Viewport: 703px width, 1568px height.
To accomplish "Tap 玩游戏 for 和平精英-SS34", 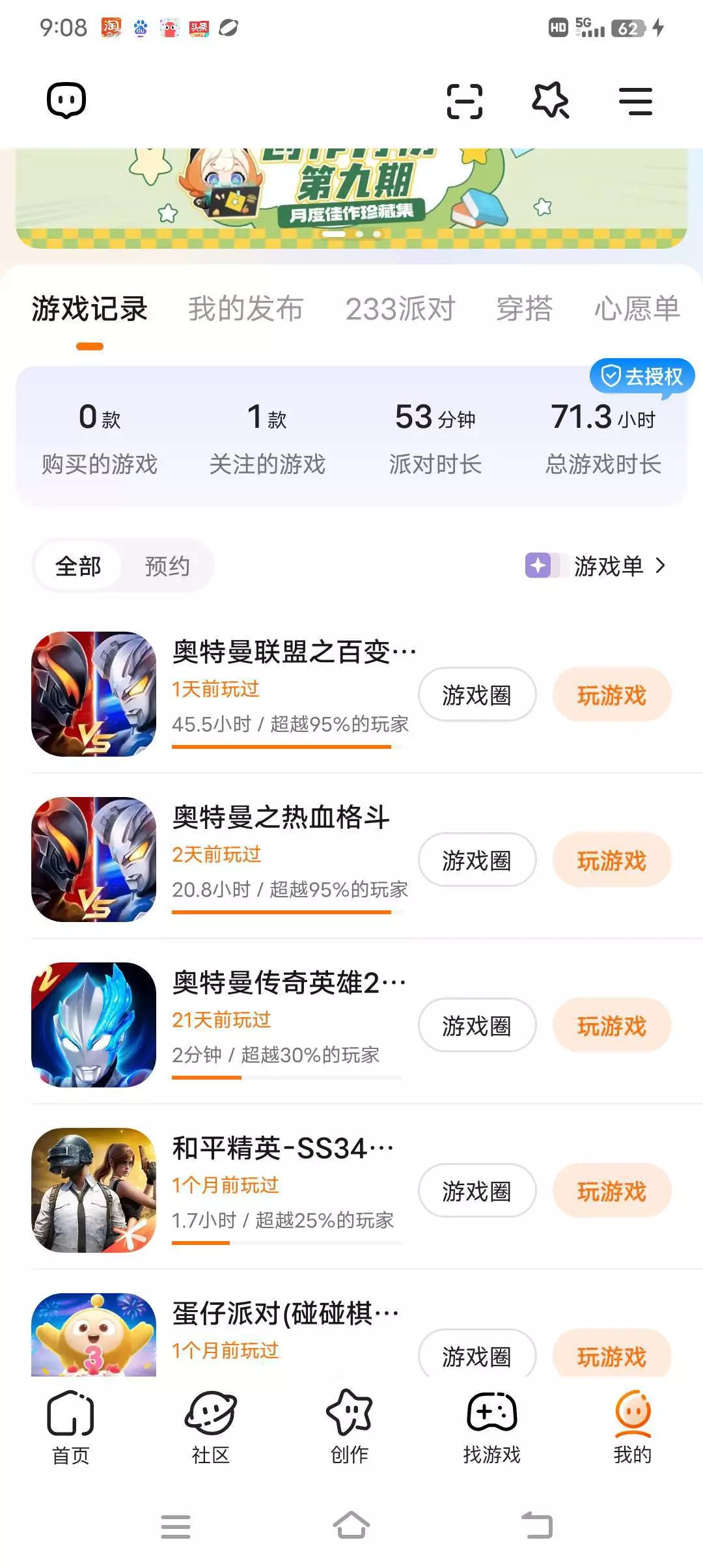I will [611, 1191].
